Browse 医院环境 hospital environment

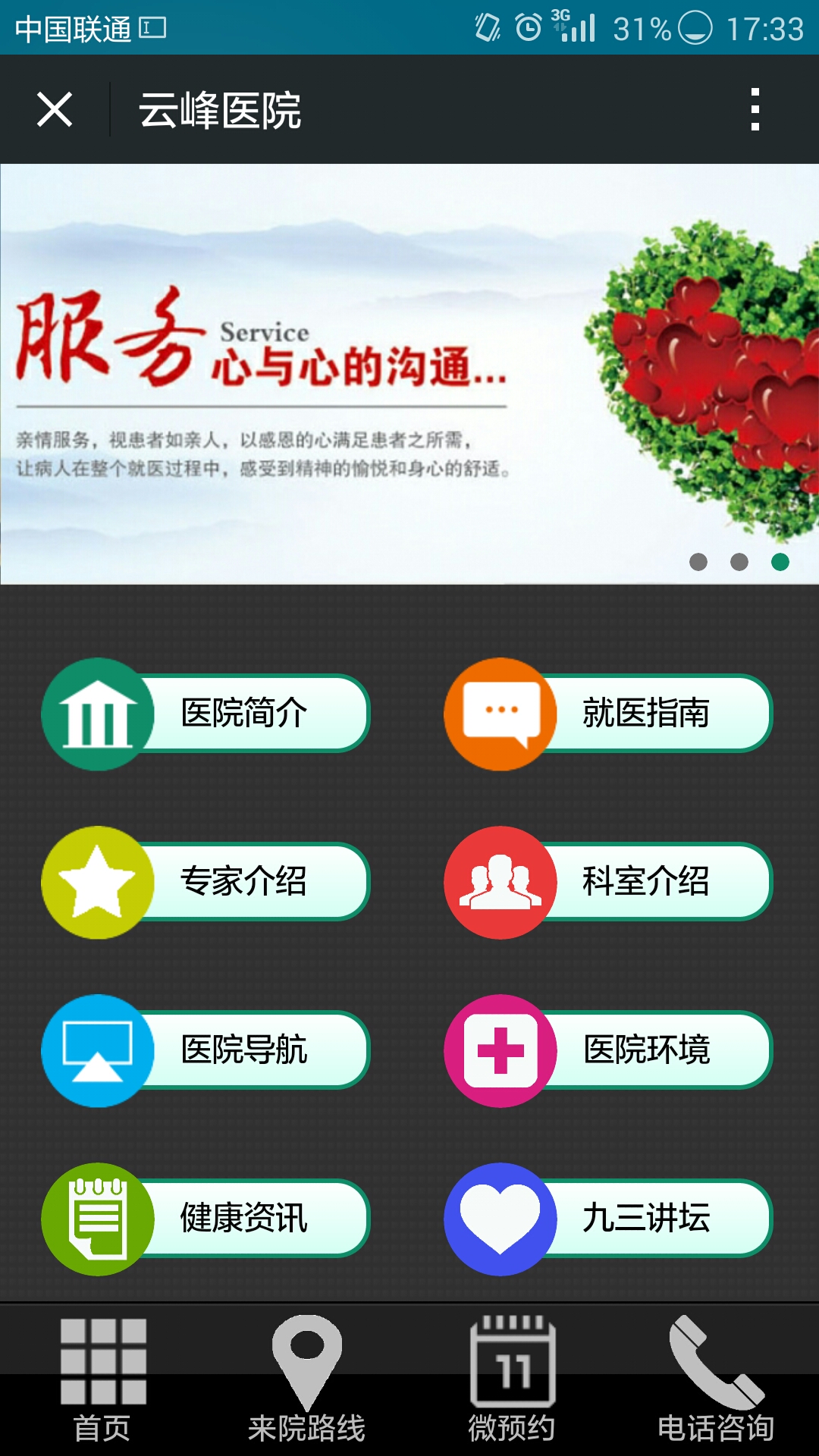[x=608, y=1050]
